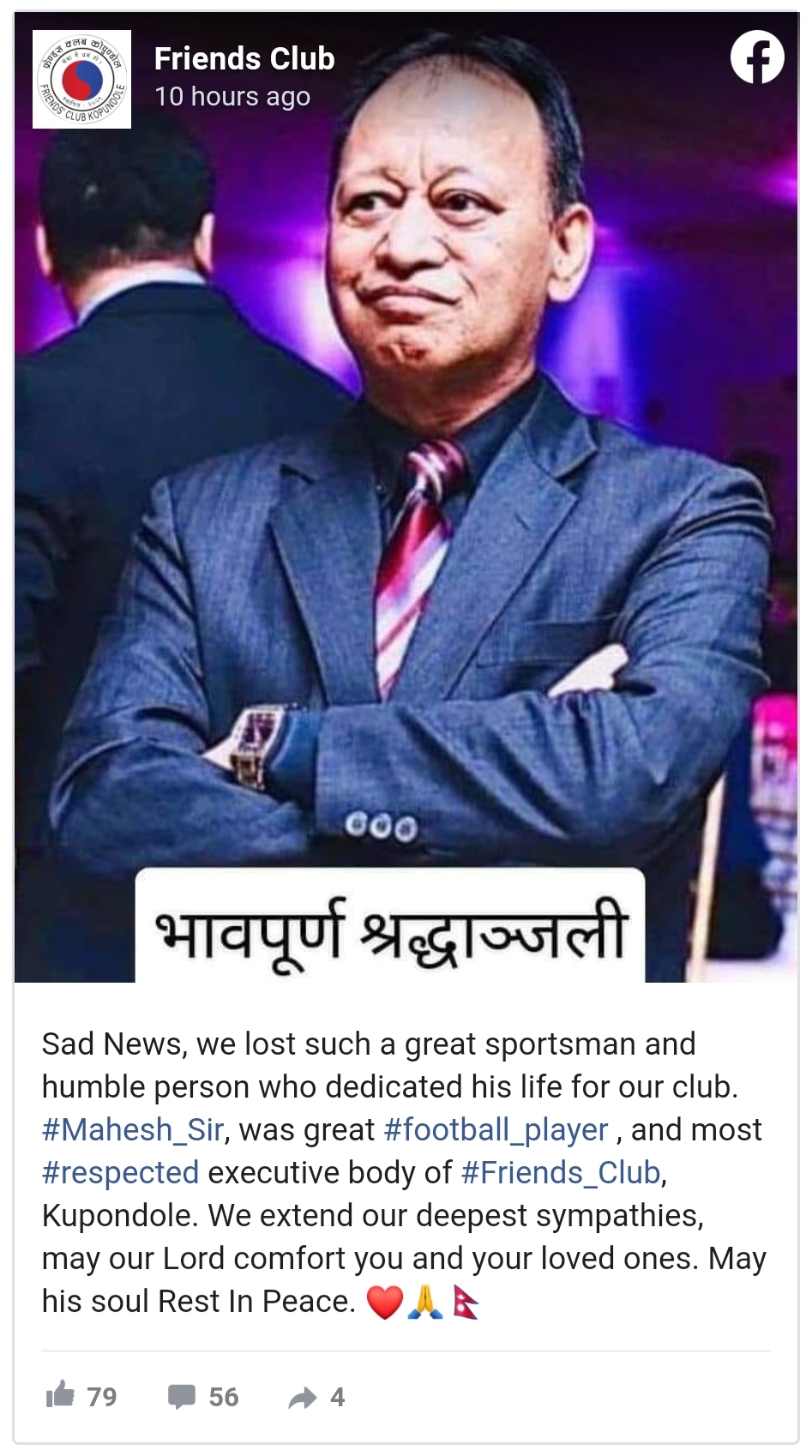Open the Facebook icon link
Viewport: 812px width, 1456px height.
point(756,57)
